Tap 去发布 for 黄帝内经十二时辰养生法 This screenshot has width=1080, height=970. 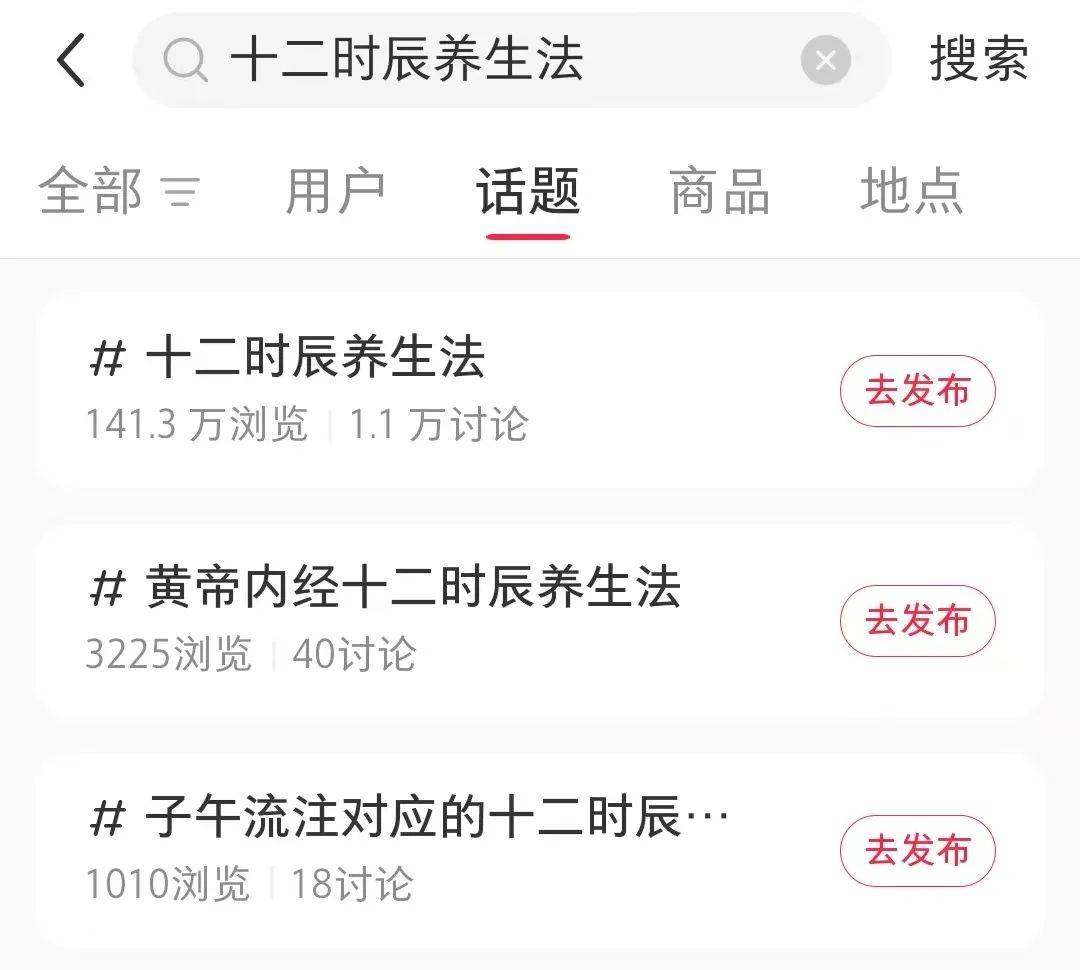pos(917,621)
